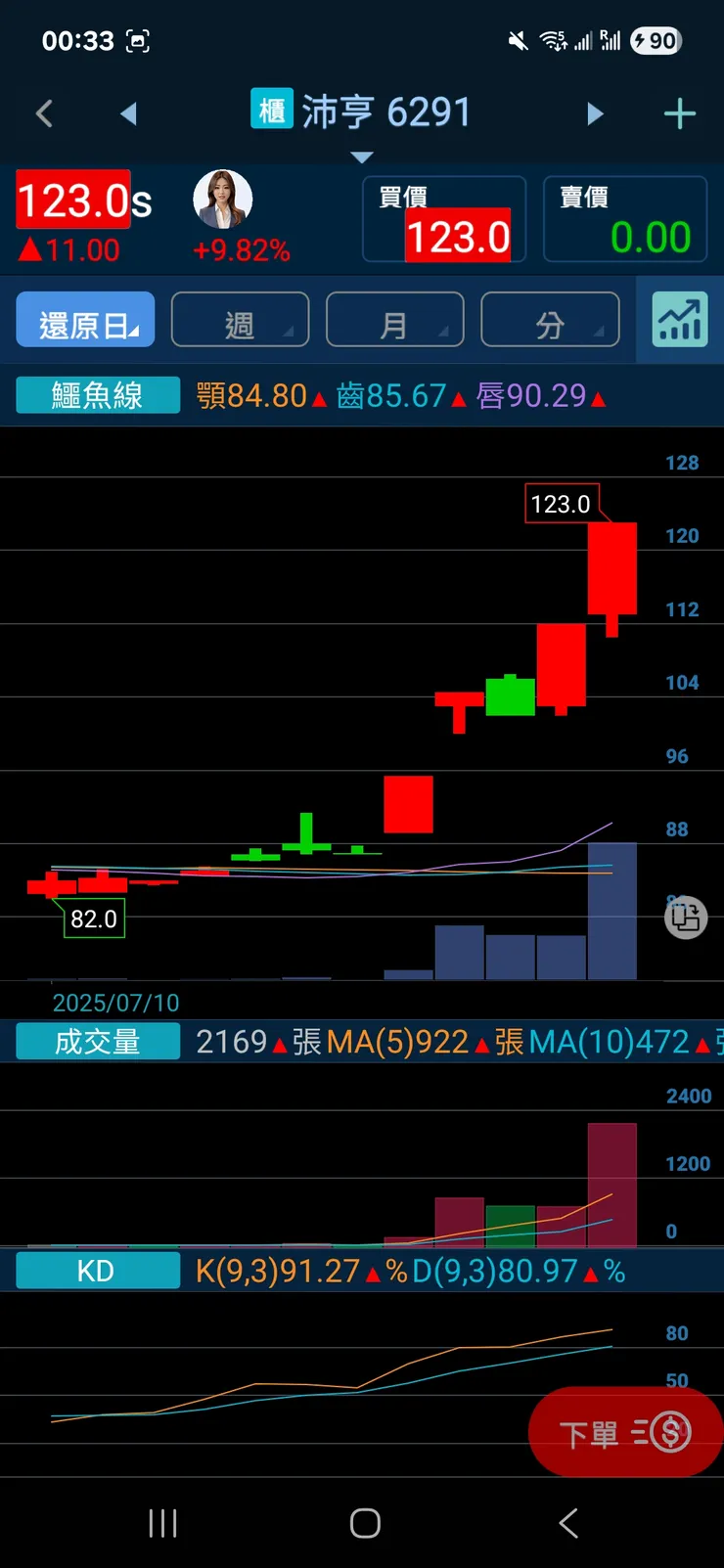Change the KD indicator
The image size is (724, 1568).
pos(98,1271)
